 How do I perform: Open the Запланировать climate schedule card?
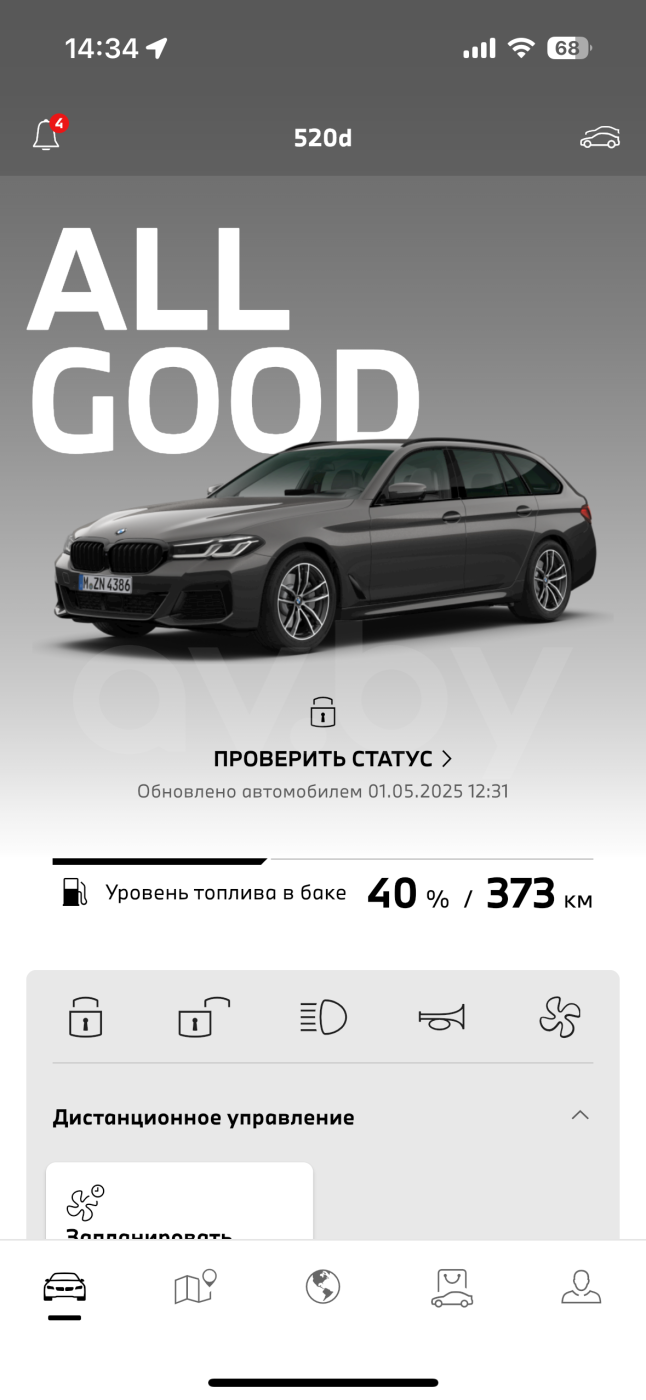[x=180, y=1202]
